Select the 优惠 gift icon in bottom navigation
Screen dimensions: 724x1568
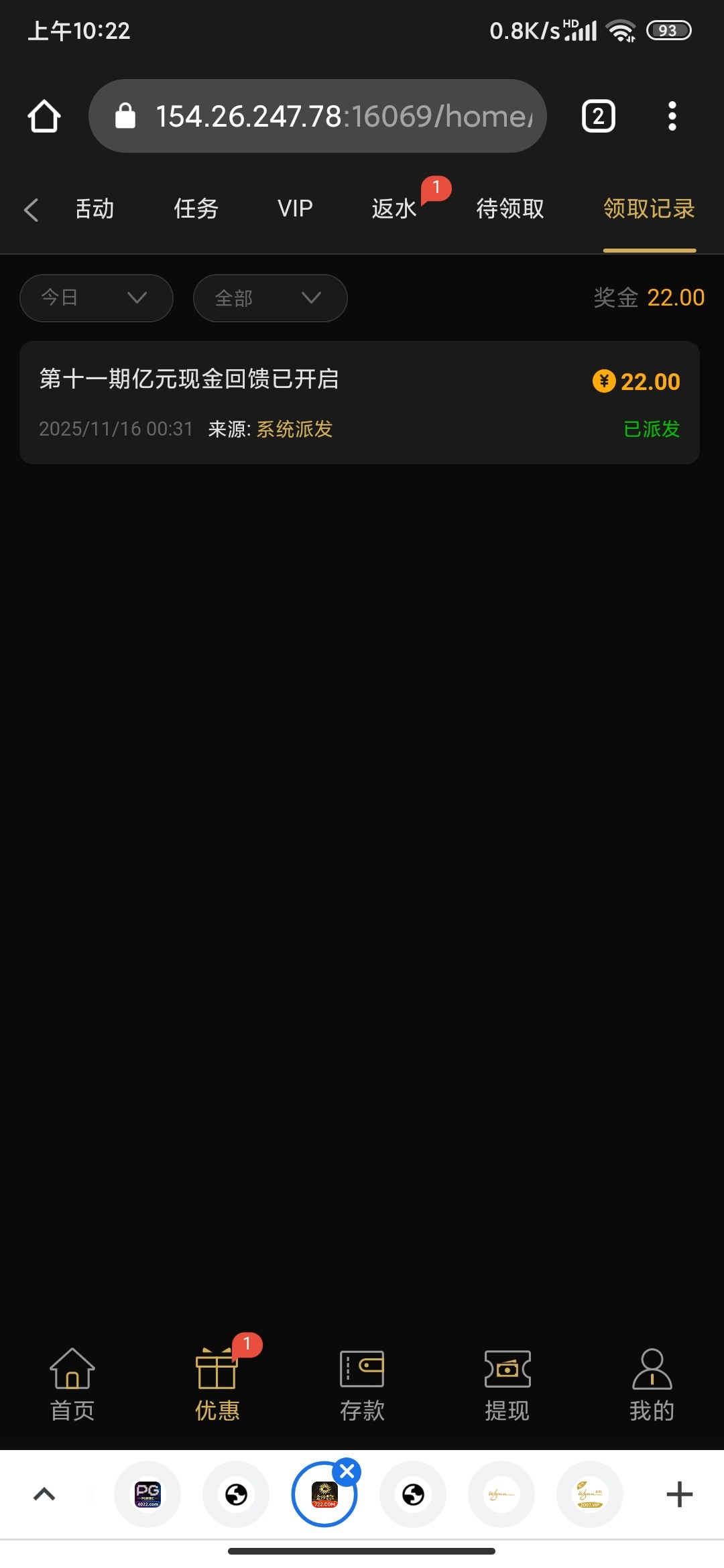(x=217, y=1372)
